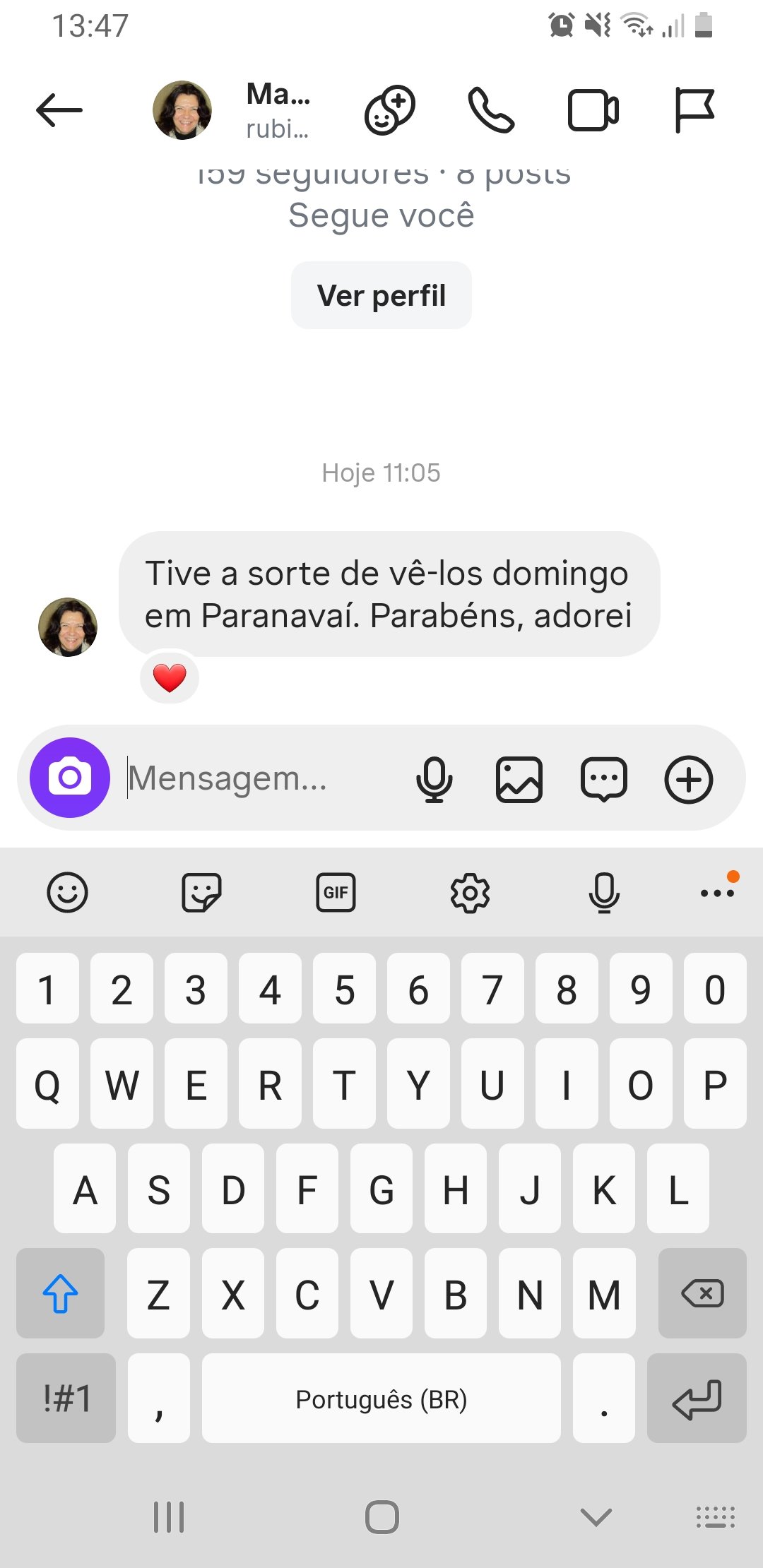The height and width of the screenshot is (1568, 763).
Task: Tap the Ver perfil button
Action: pos(381,295)
